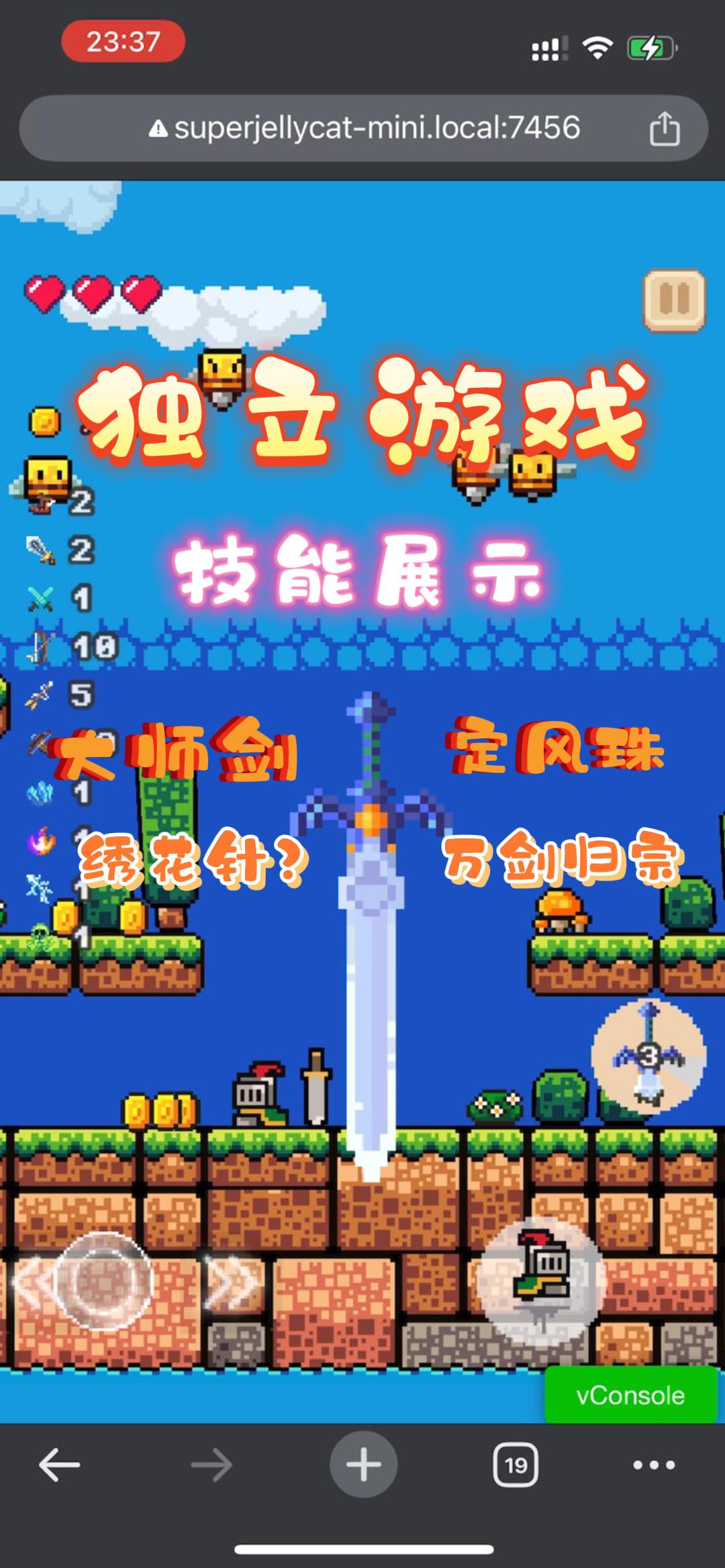Open a new browser tab
Image resolution: width=725 pixels, height=1568 pixels.
point(363,1464)
